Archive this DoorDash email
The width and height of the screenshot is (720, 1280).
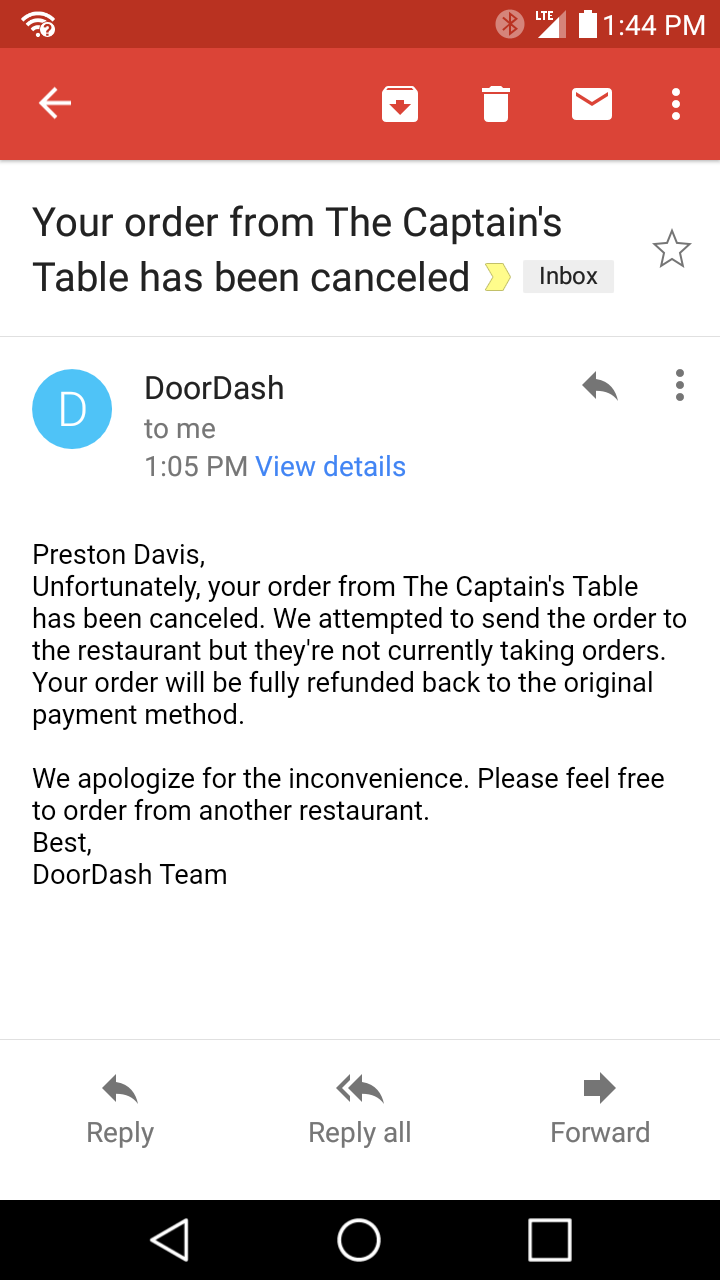pos(400,104)
